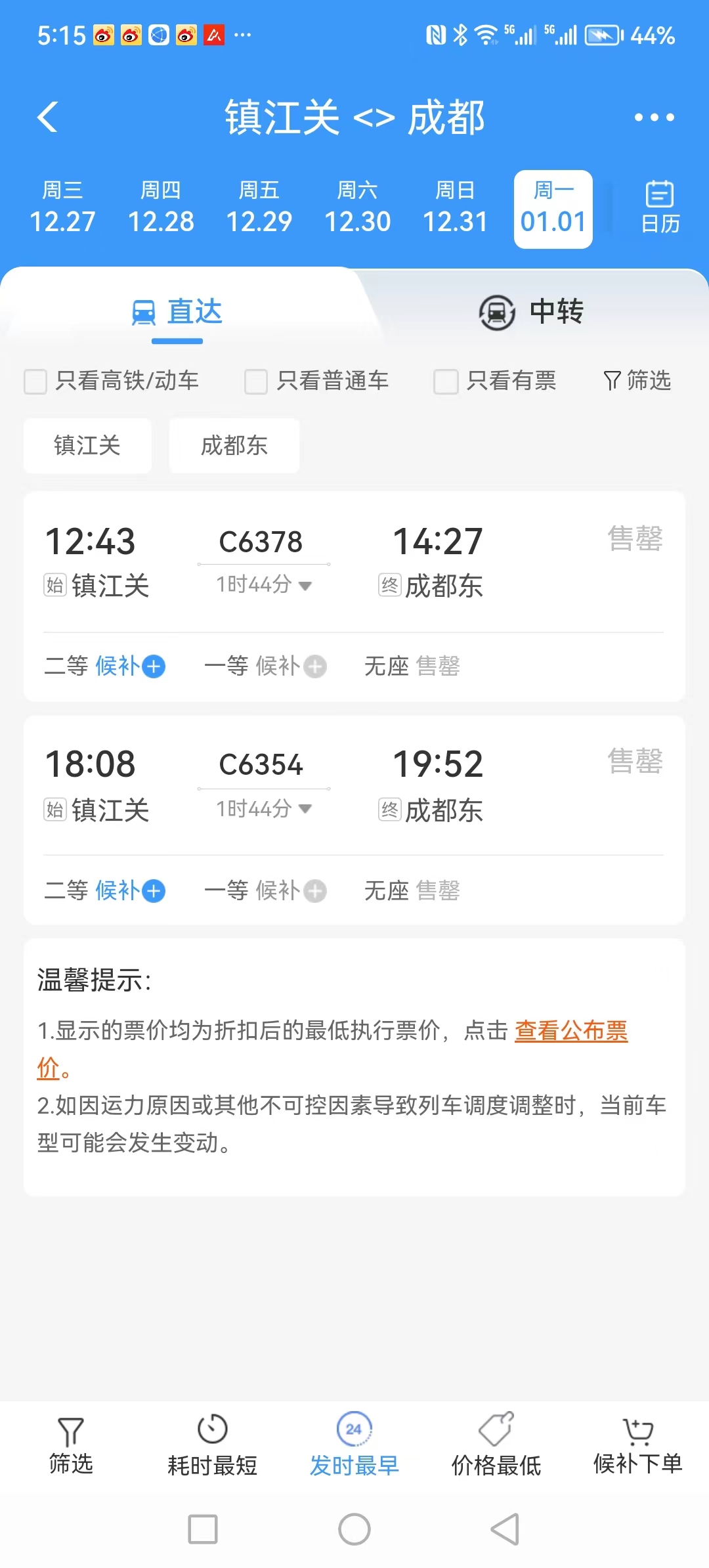
Task: Switch to the 中转 transfer tab
Action: 532,312
